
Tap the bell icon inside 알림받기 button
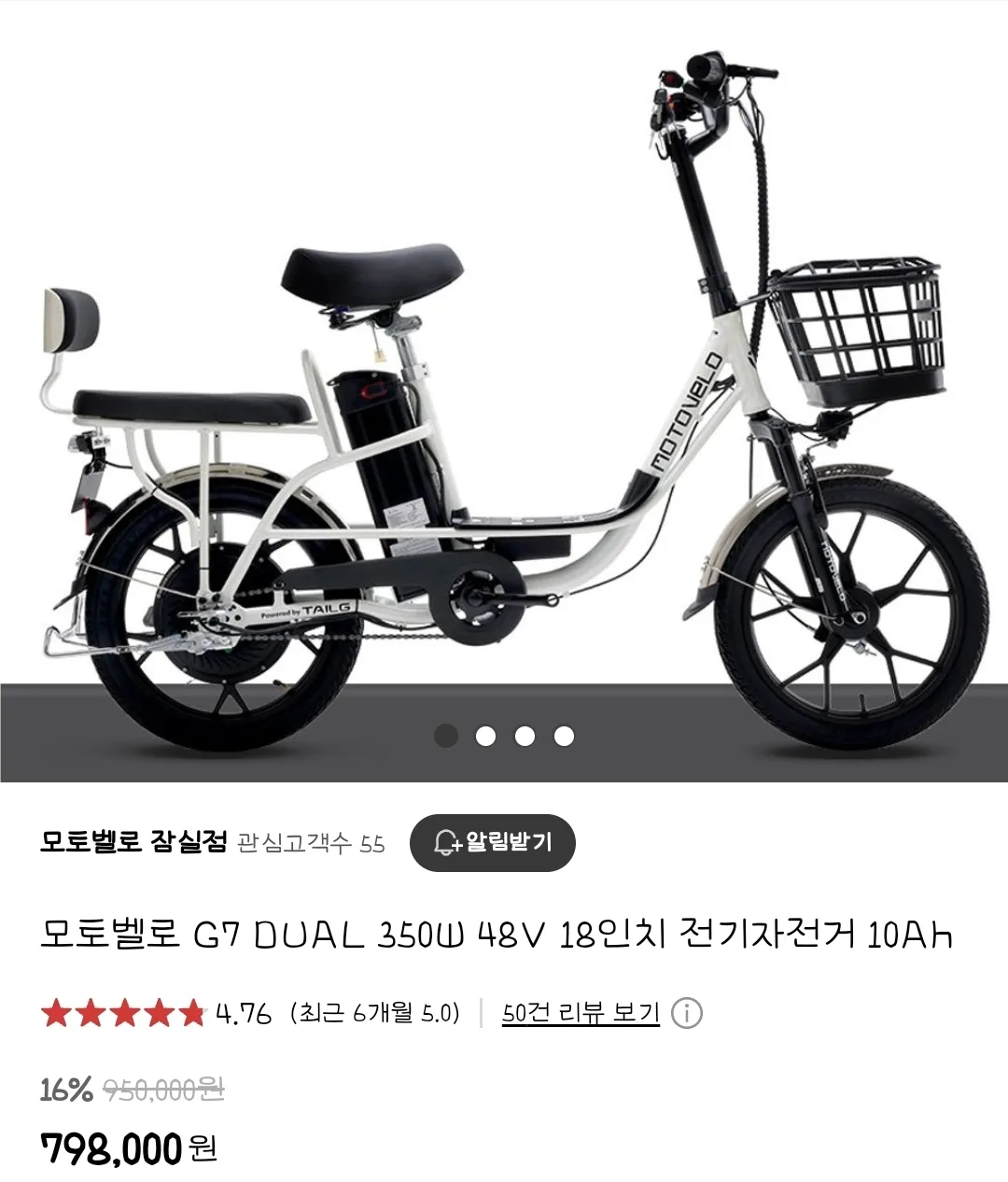[x=445, y=841]
